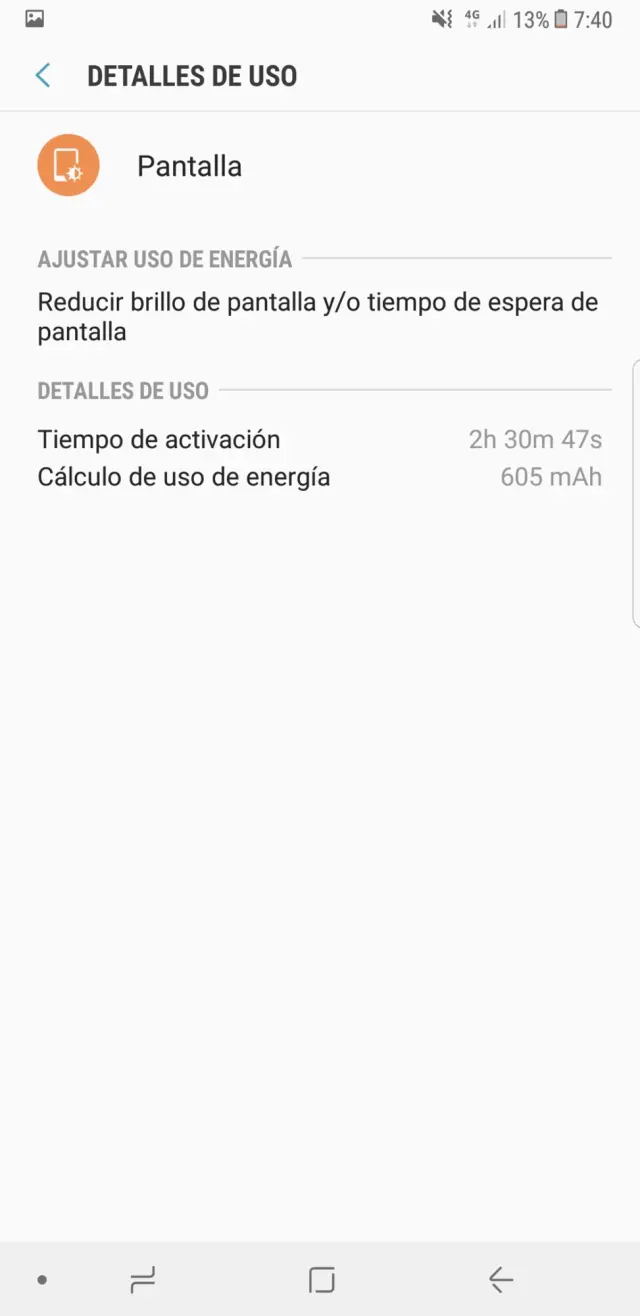640x1316 pixels.
Task: Open Reducir brillo de pantalla setting
Action: pyautogui.click(x=318, y=317)
